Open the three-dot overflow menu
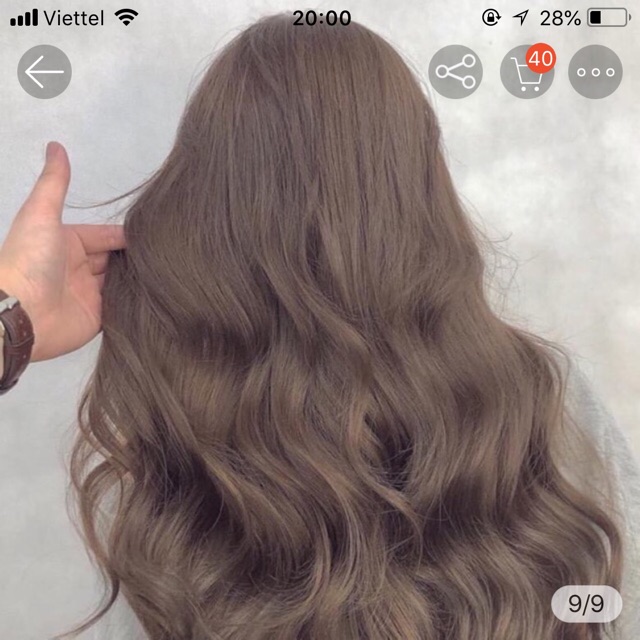Image resolution: width=640 pixels, height=640 pixels. click(x=595, y=72)
